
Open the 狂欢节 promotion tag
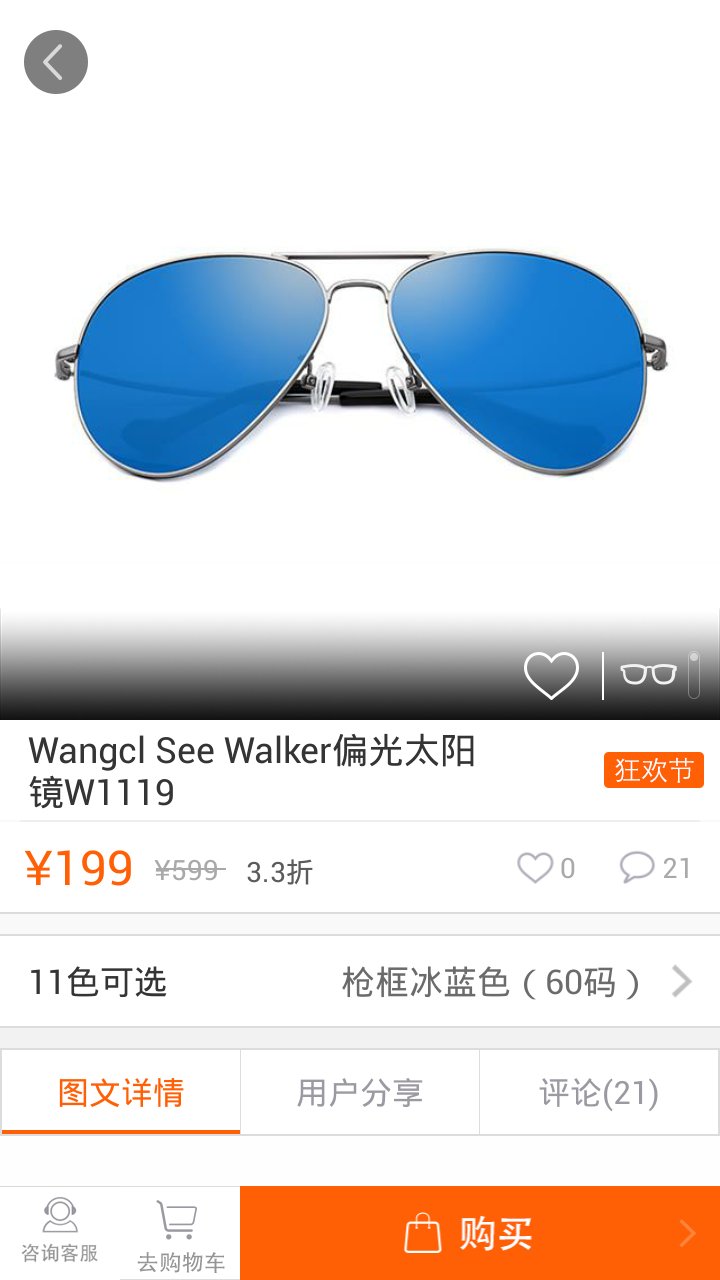[x=654, y=770]
